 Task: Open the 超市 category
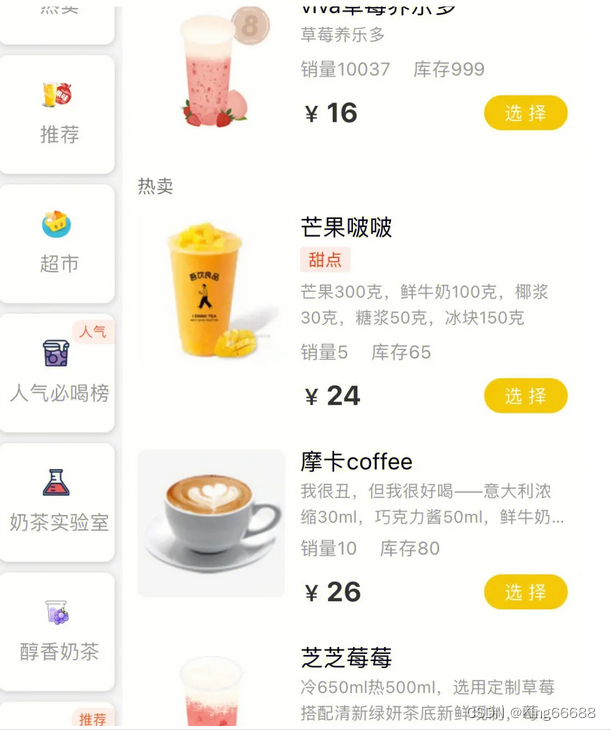pos(57,243)
